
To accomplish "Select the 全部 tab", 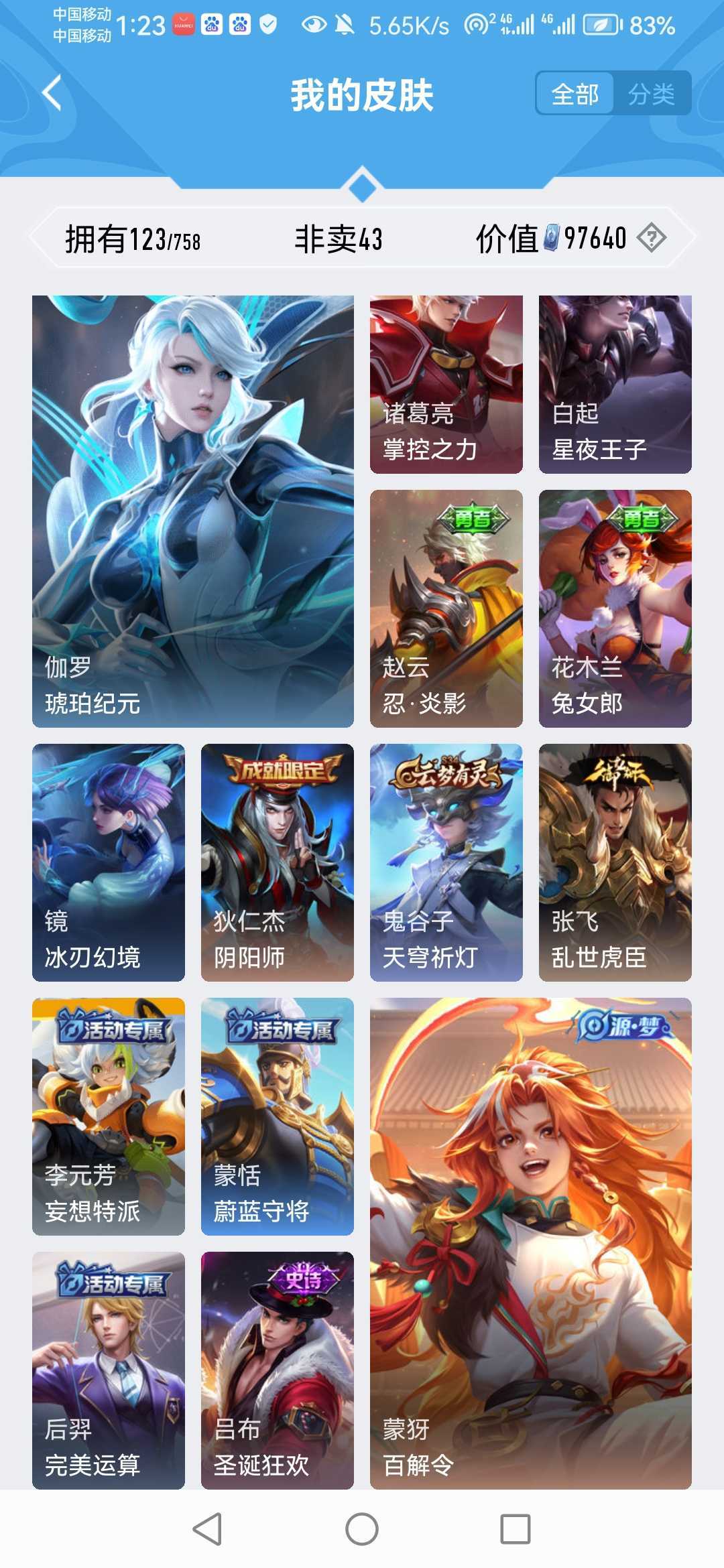I will [x=575, y=94].
